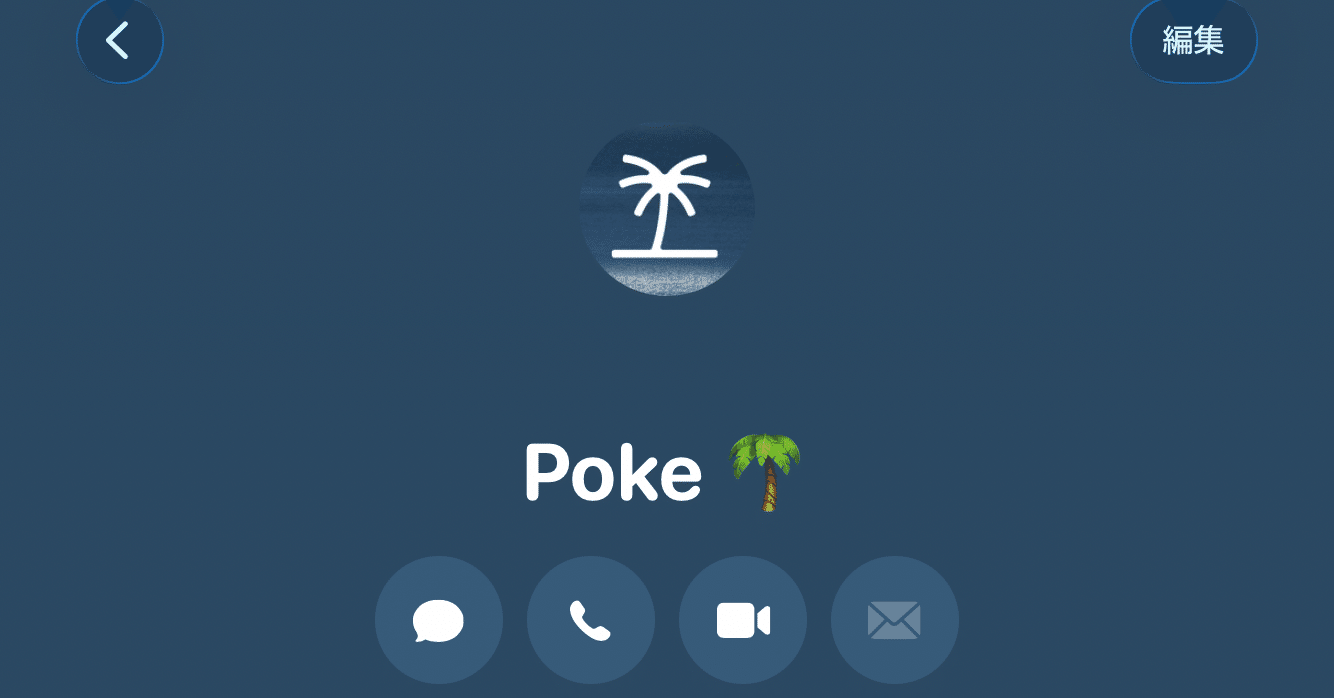Start a video call with Poke
This screenshot has width=1334, height=698.
point(743,620)
